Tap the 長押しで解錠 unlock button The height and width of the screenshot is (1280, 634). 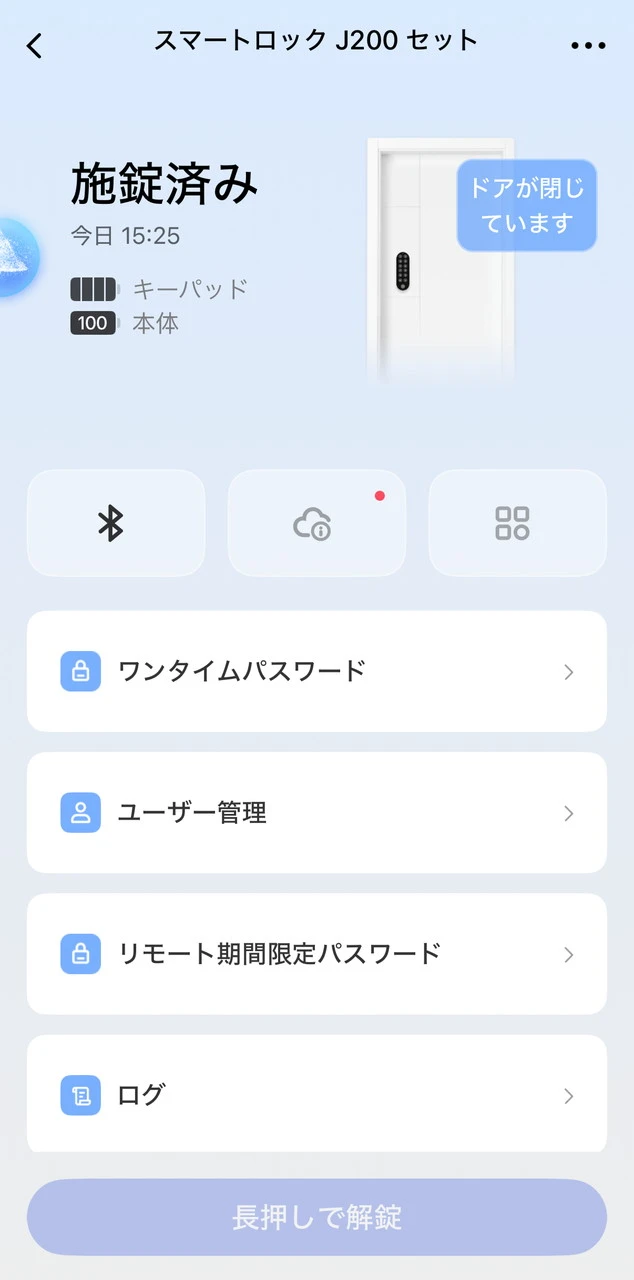tap(316, 1217)
